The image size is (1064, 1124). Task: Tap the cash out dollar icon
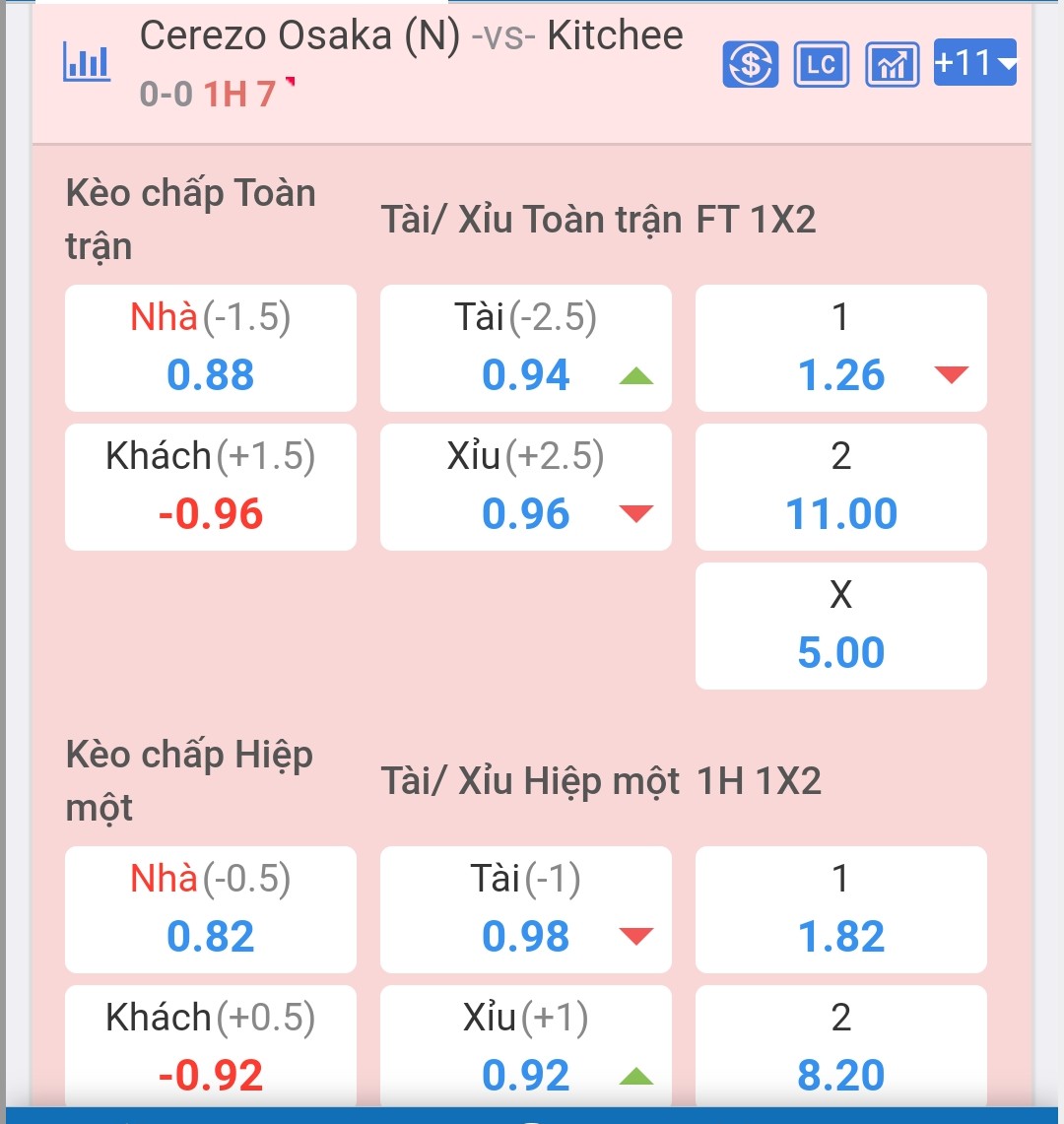[x=751, y=64]
